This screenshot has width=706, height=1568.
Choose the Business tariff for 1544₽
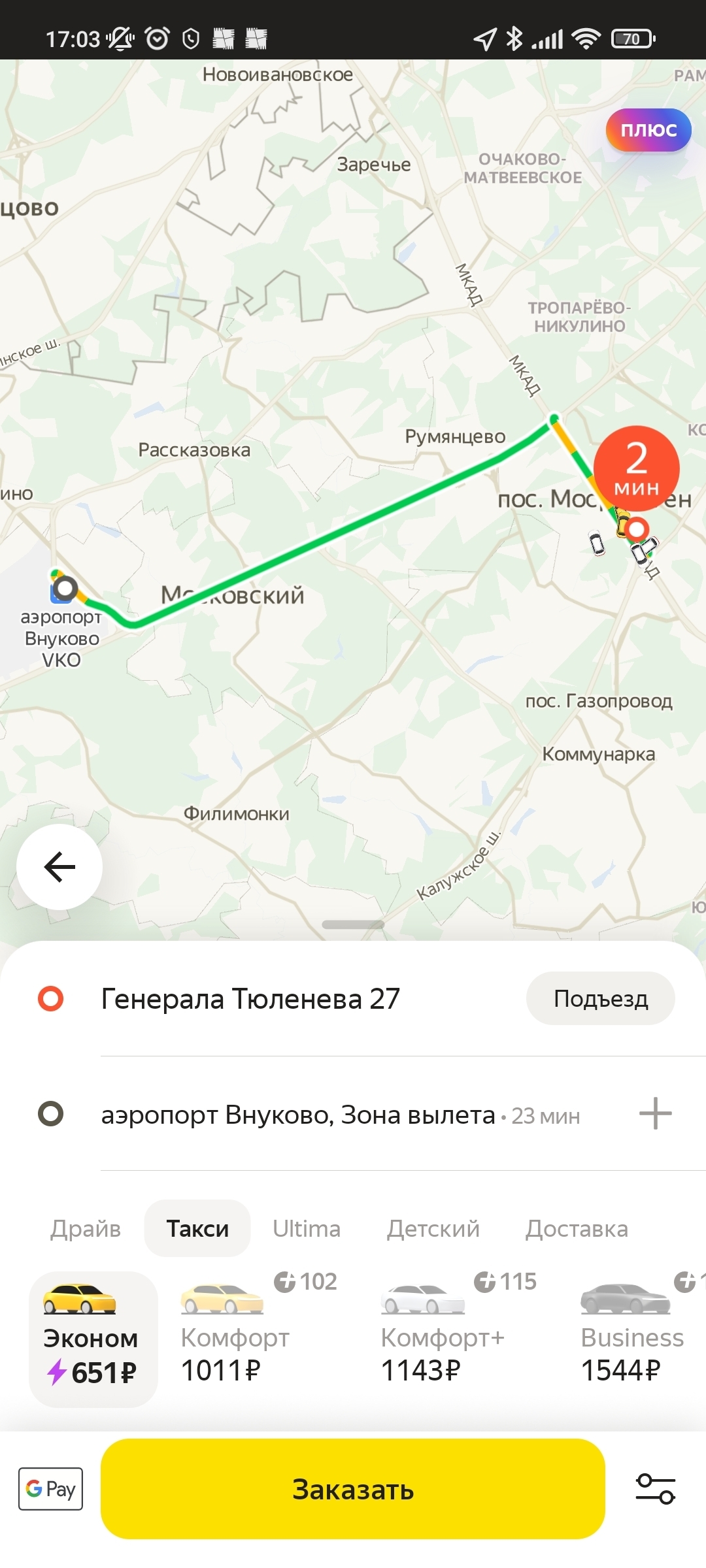[x=631, y=1339]
